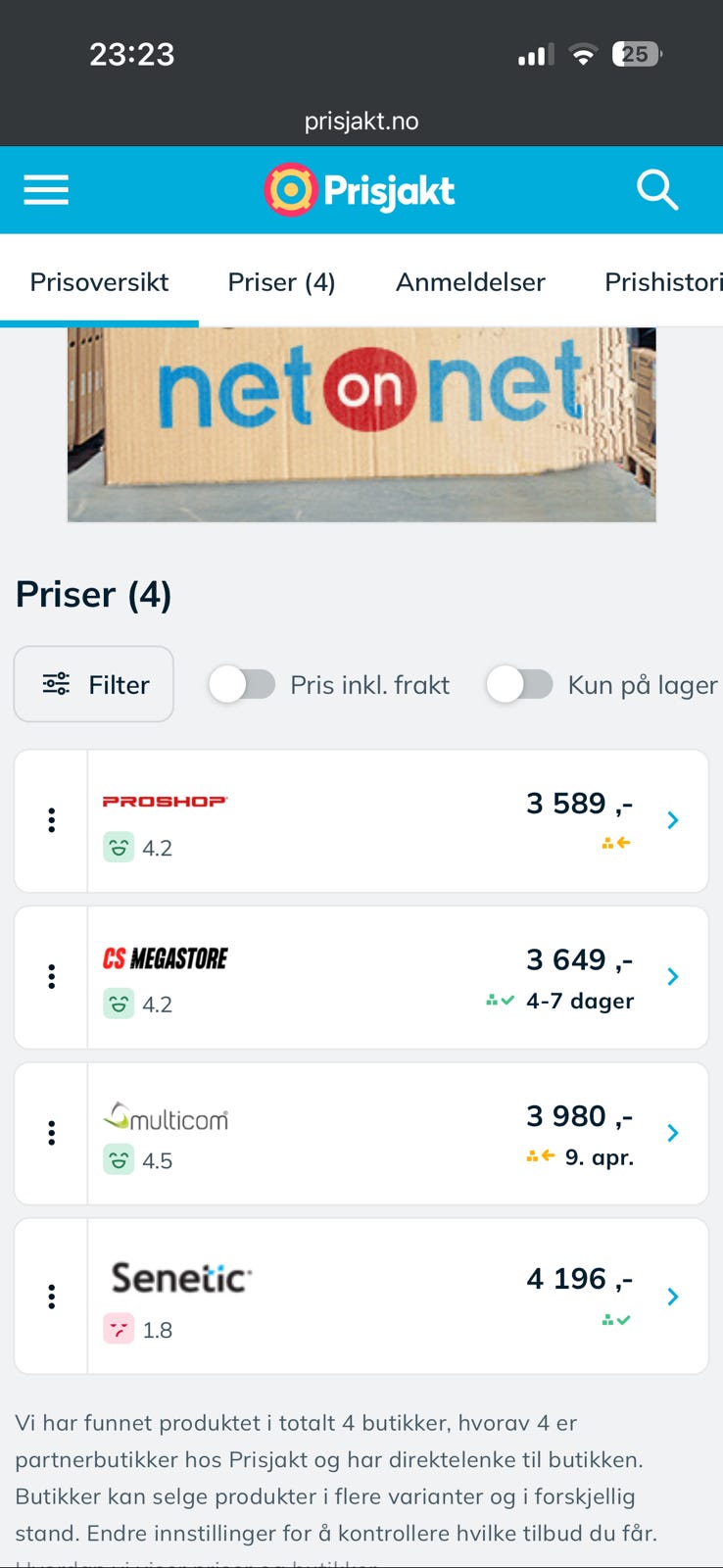Open the Filter options
The image size is (723, 1568).
point(93,684)
